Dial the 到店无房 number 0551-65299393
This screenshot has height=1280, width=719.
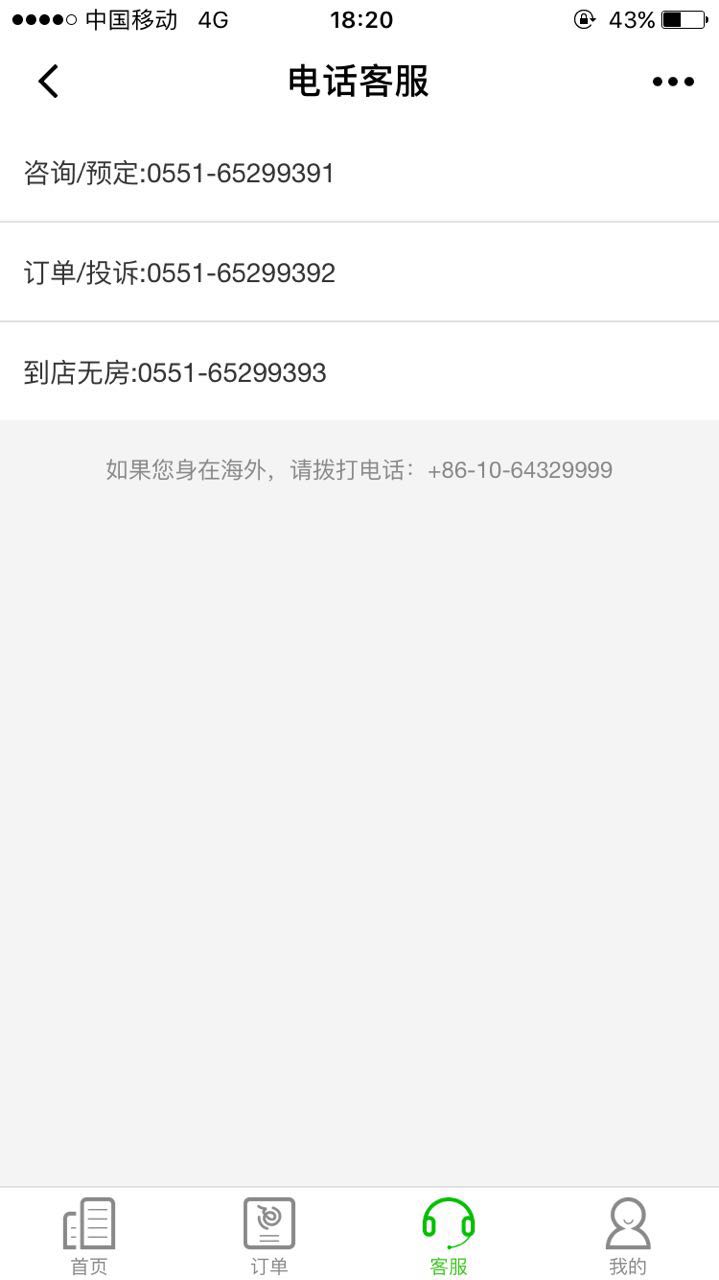click(359, 372)
